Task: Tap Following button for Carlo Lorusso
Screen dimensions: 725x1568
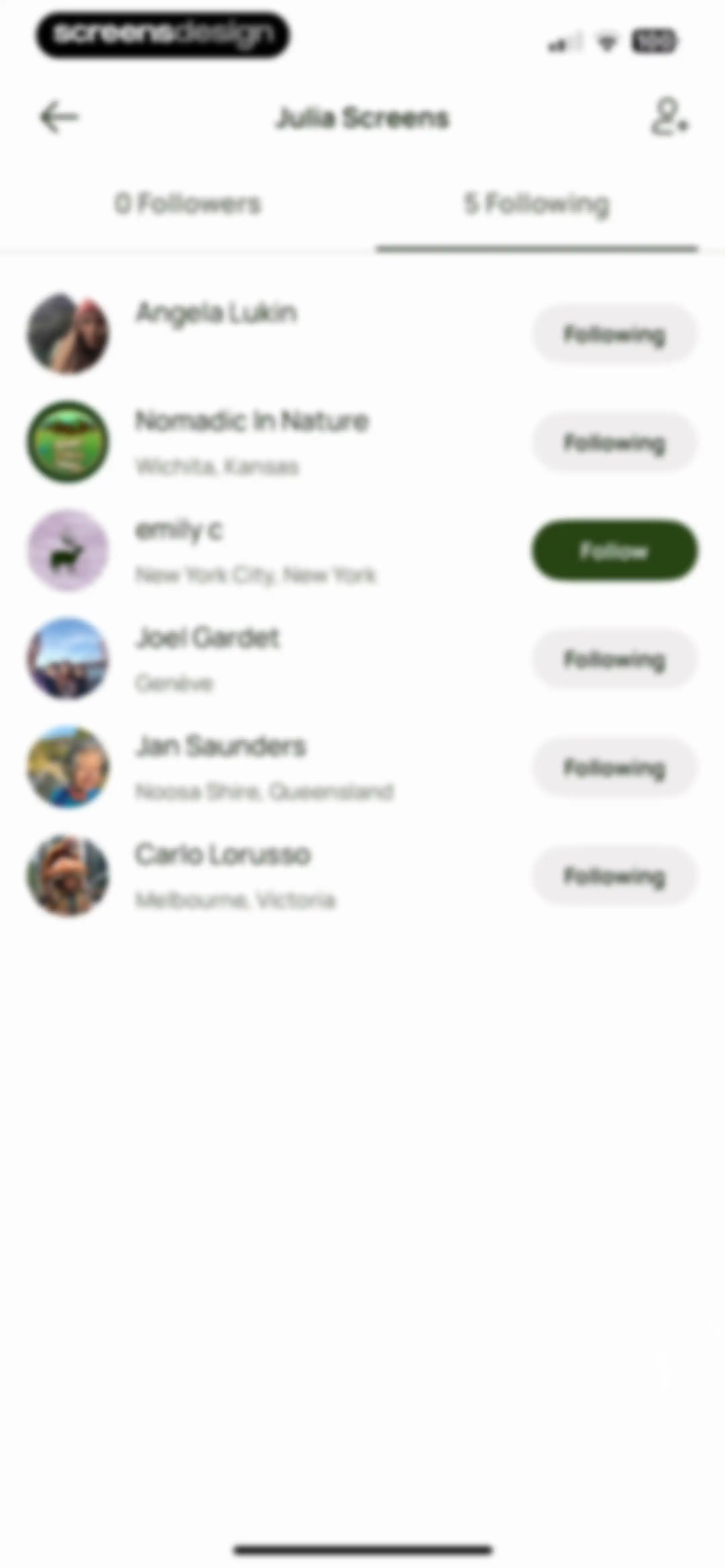Action: pyautogui.click(x=614, y=876)
